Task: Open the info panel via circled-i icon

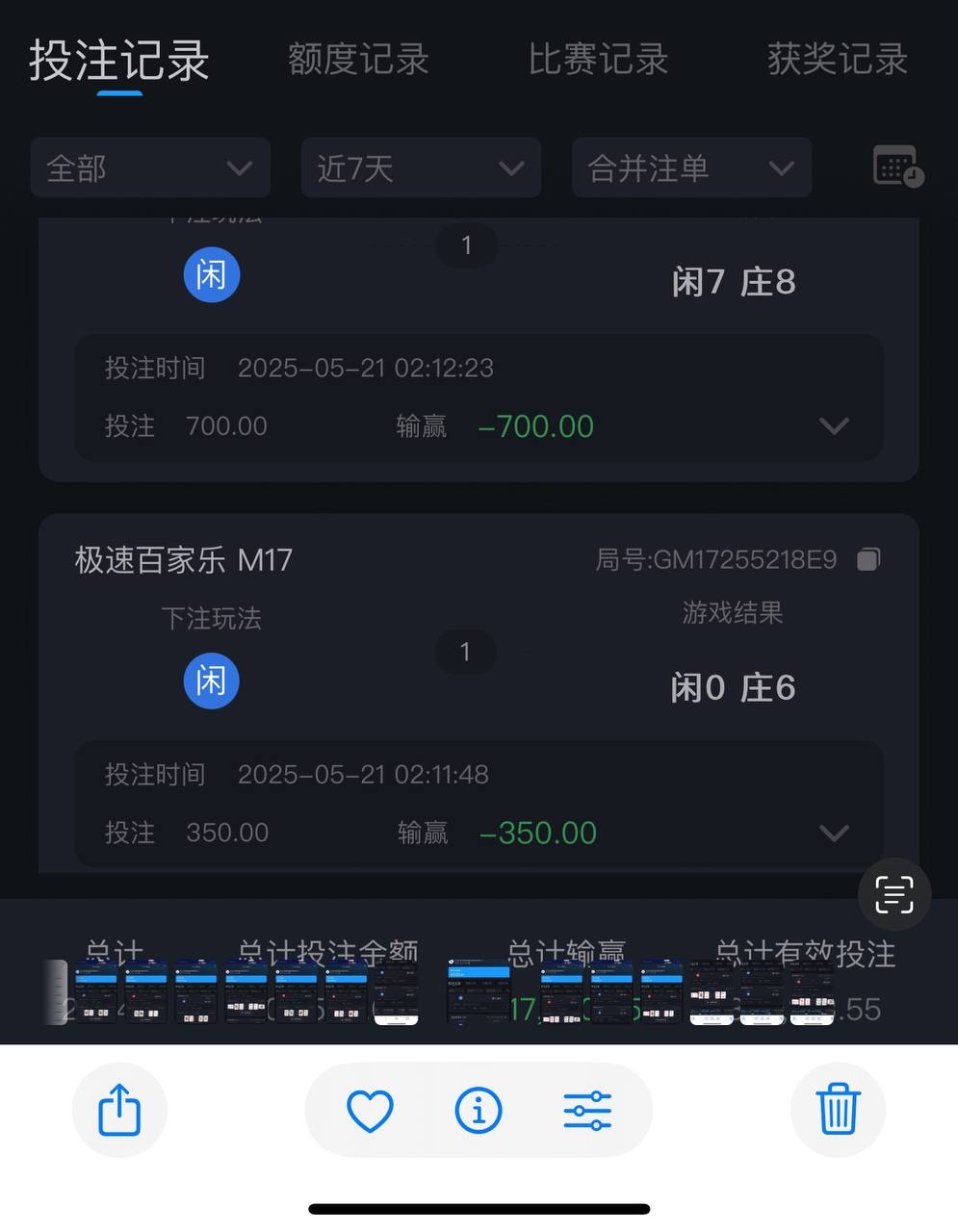Action: pyautogui.click(x=479, y=1109)
